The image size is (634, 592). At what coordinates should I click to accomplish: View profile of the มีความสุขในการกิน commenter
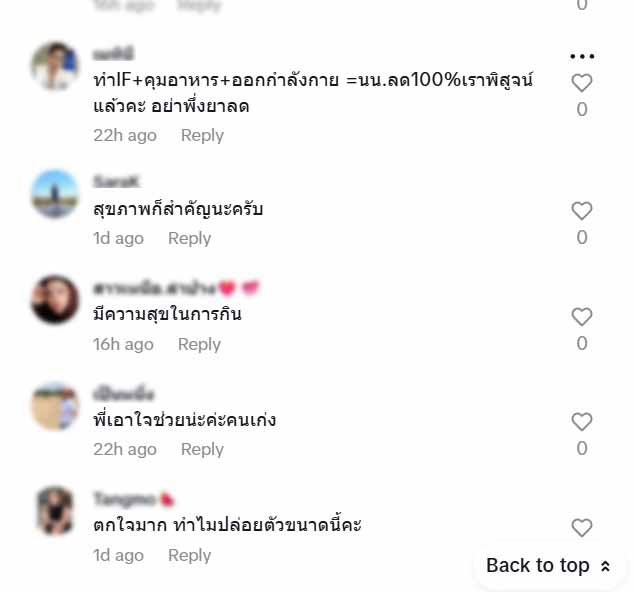pos(55,300)
